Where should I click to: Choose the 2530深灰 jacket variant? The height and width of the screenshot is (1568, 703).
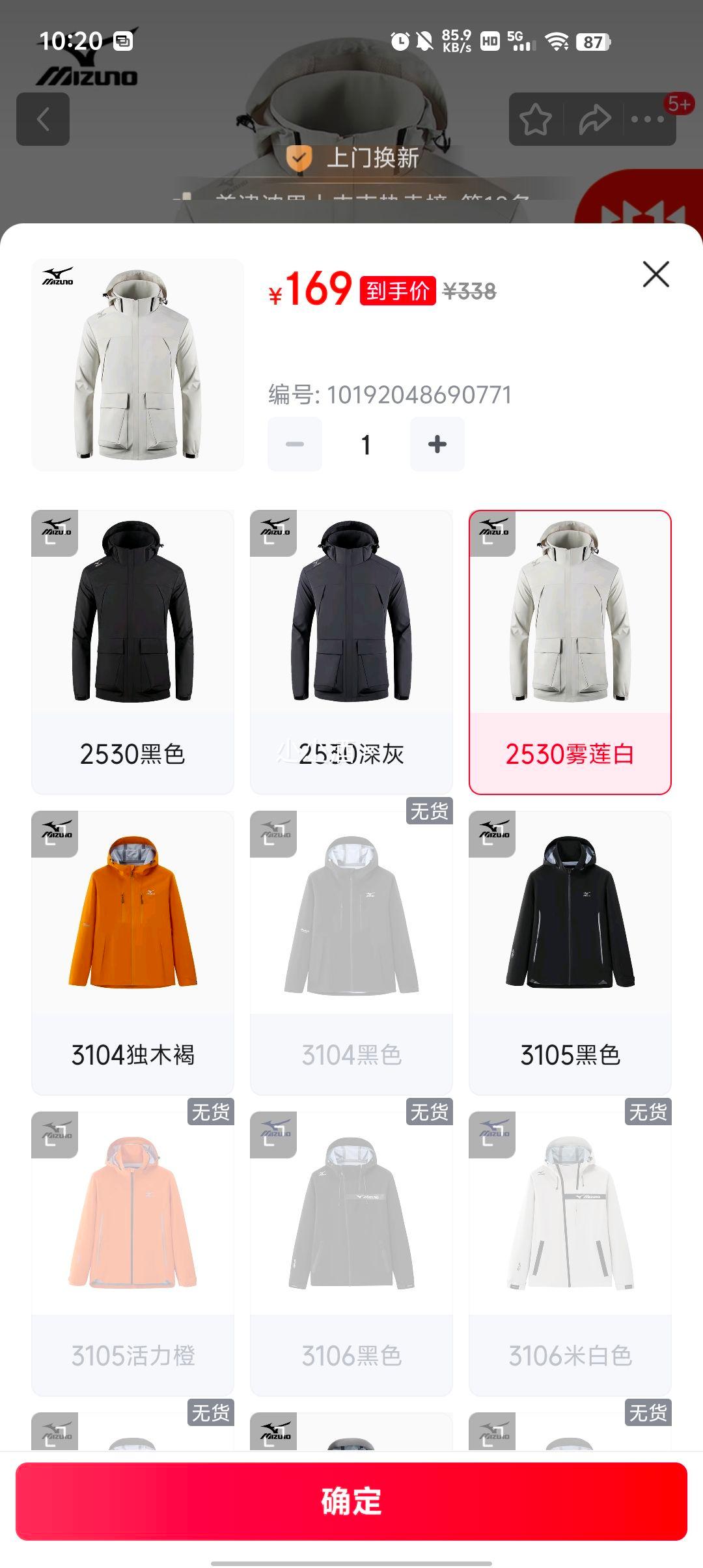tap(351, 652)
